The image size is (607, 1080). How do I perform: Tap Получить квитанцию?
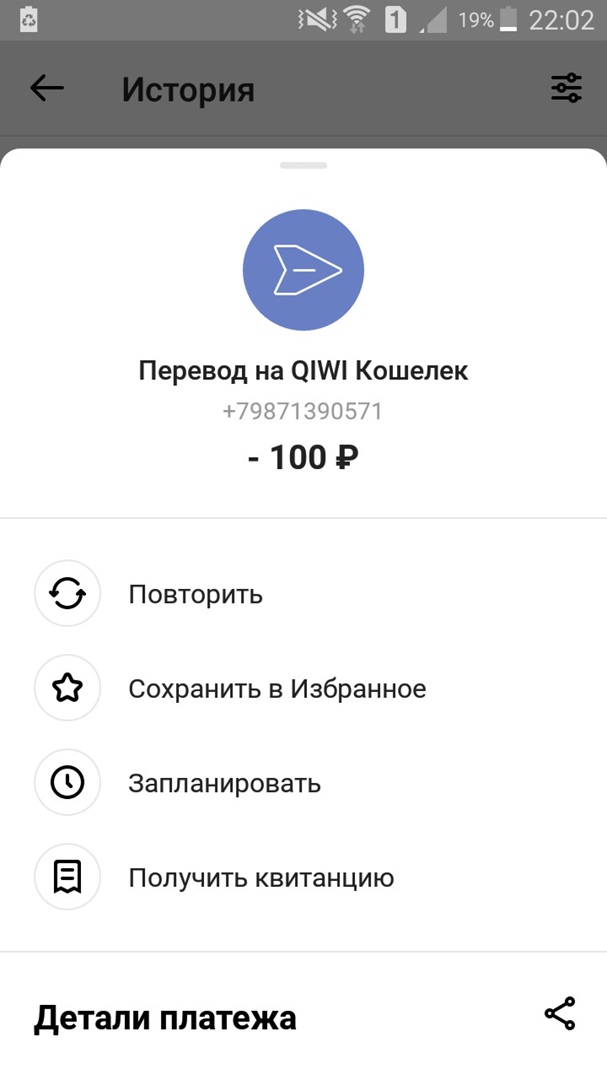click(x=260, y=878)
